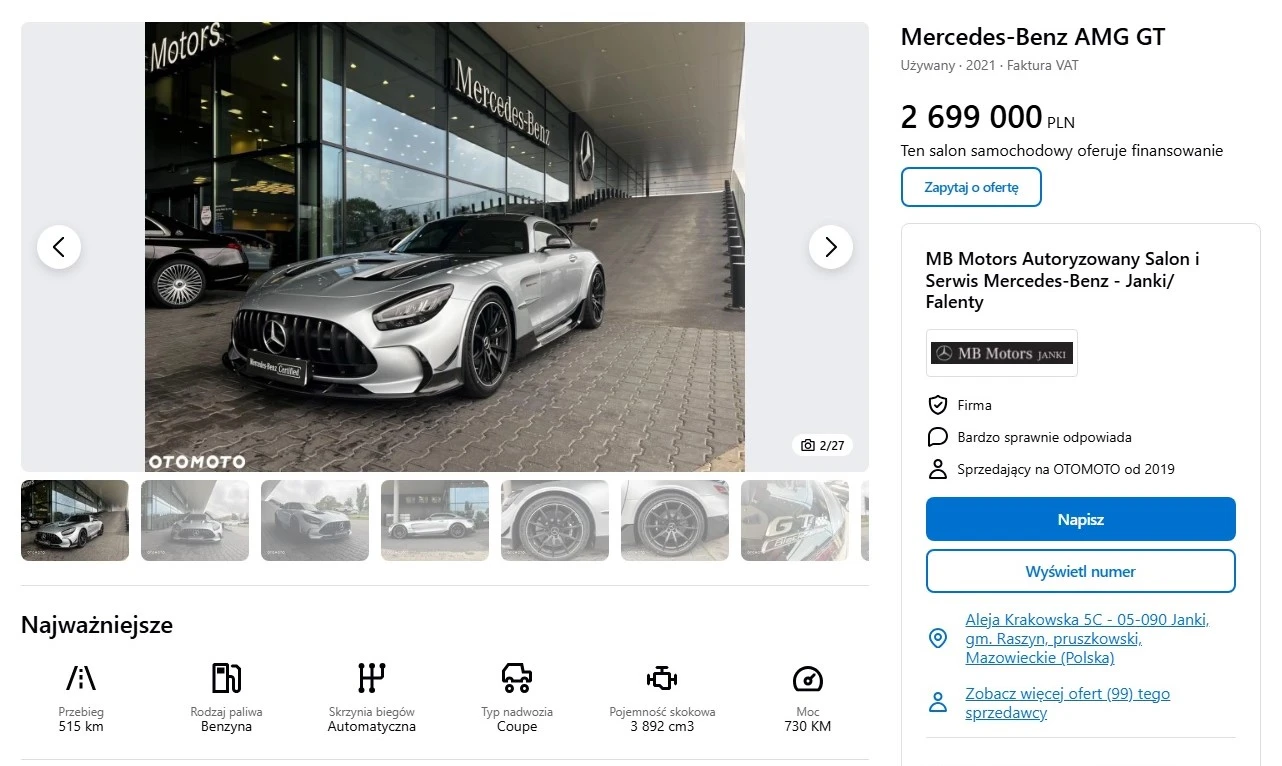
Task: Select the first thumbnail of the silver car
Action: click(75, 520)
